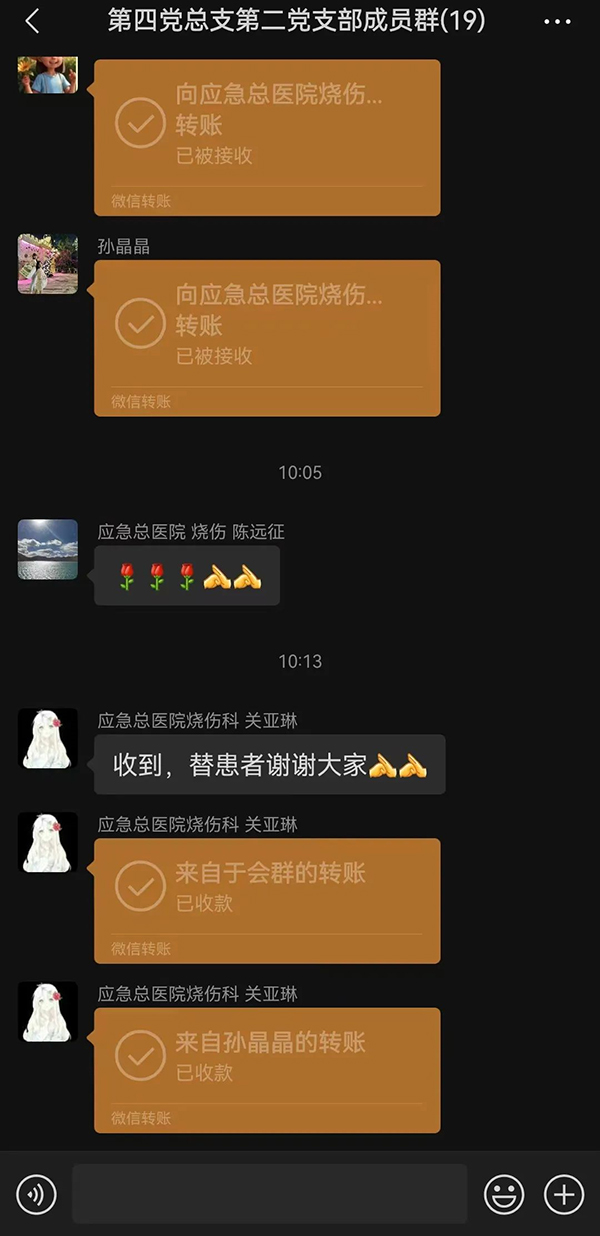
Task: Go back from the group chat
Action: [x=32, y=22]
